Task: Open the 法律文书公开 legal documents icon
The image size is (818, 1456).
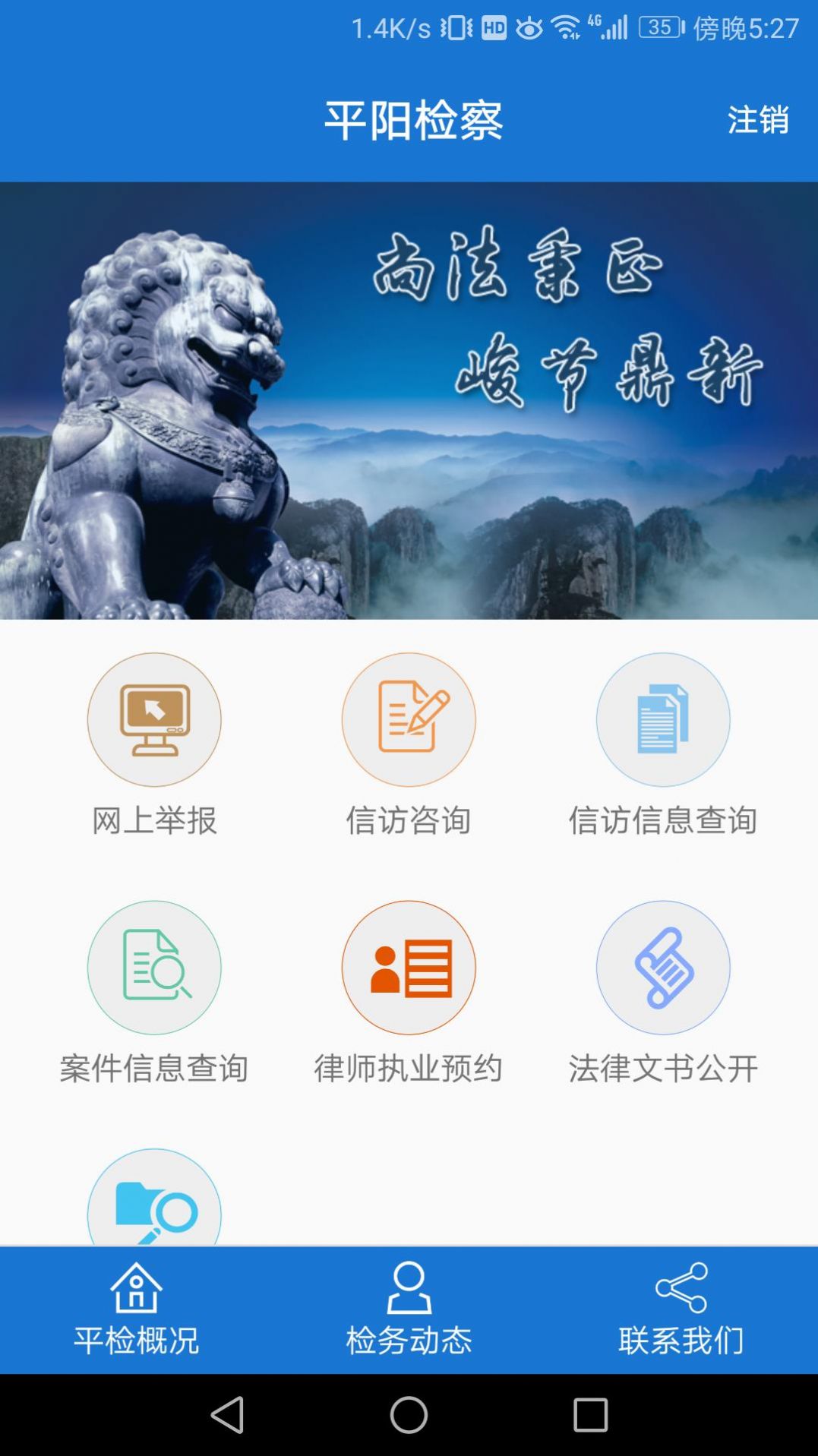Action: [662, 966]
